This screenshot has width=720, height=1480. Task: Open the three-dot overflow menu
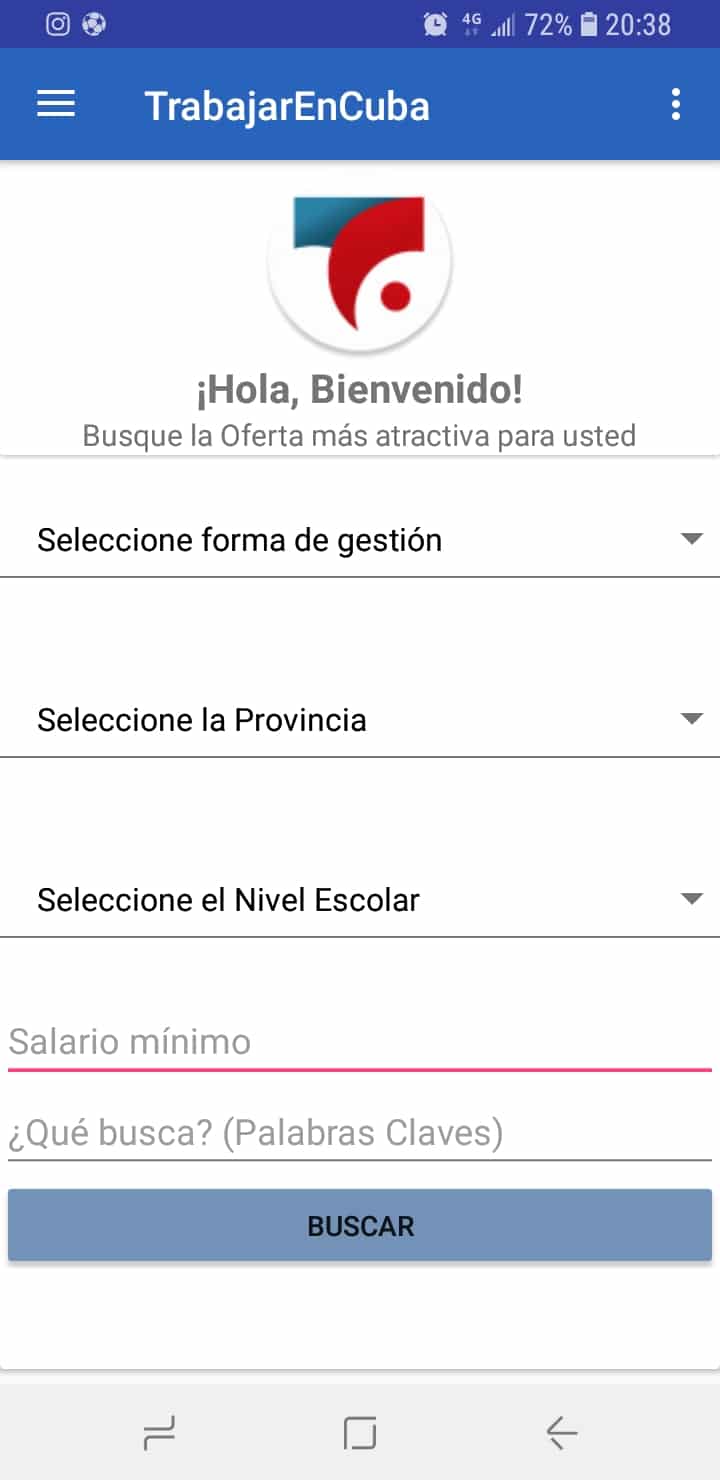click(676, 104)
